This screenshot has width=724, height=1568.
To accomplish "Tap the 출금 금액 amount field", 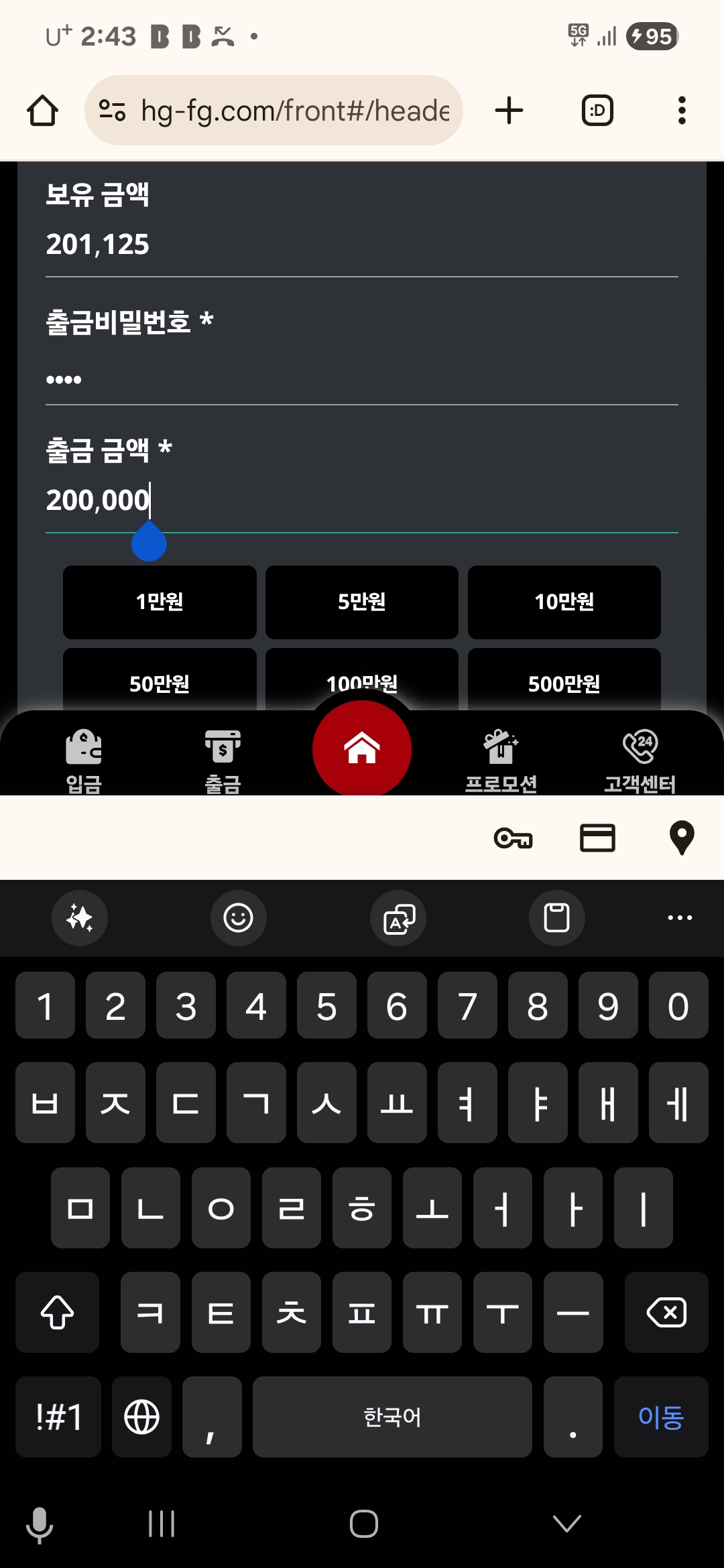I will click(362, 500).
